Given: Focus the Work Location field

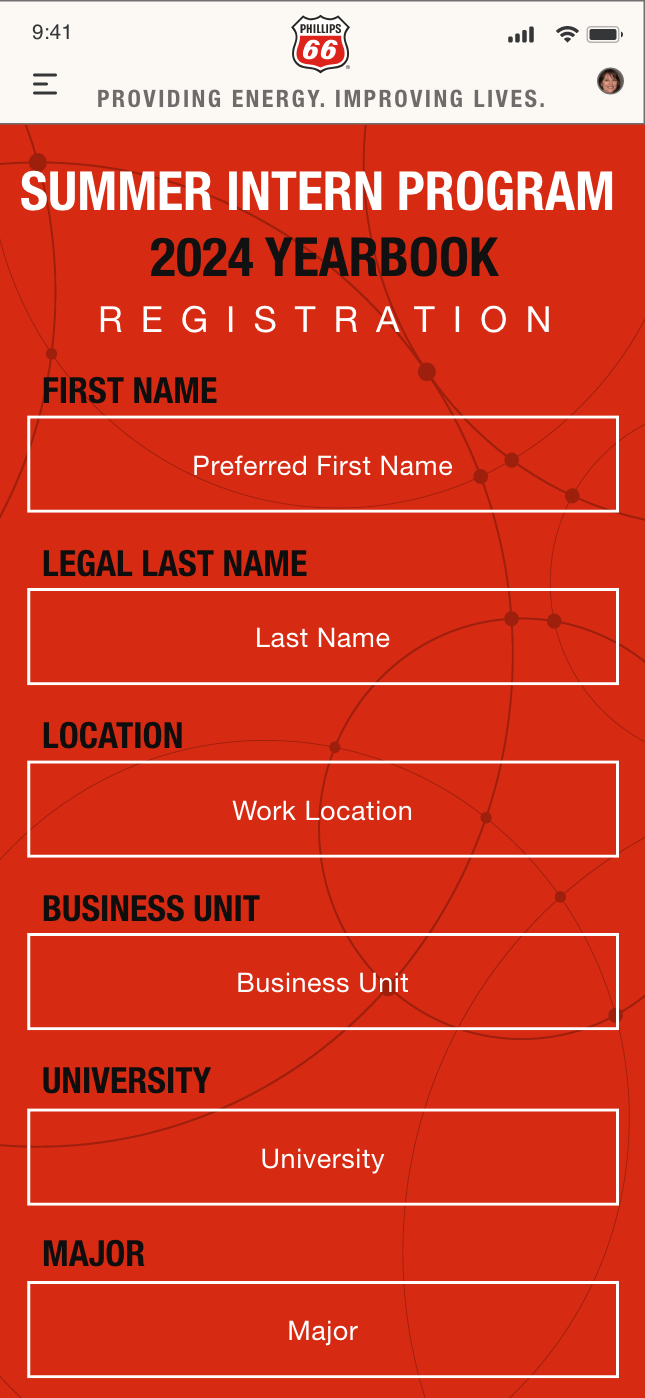Looking at the screenshot, I should click(323, 809).
